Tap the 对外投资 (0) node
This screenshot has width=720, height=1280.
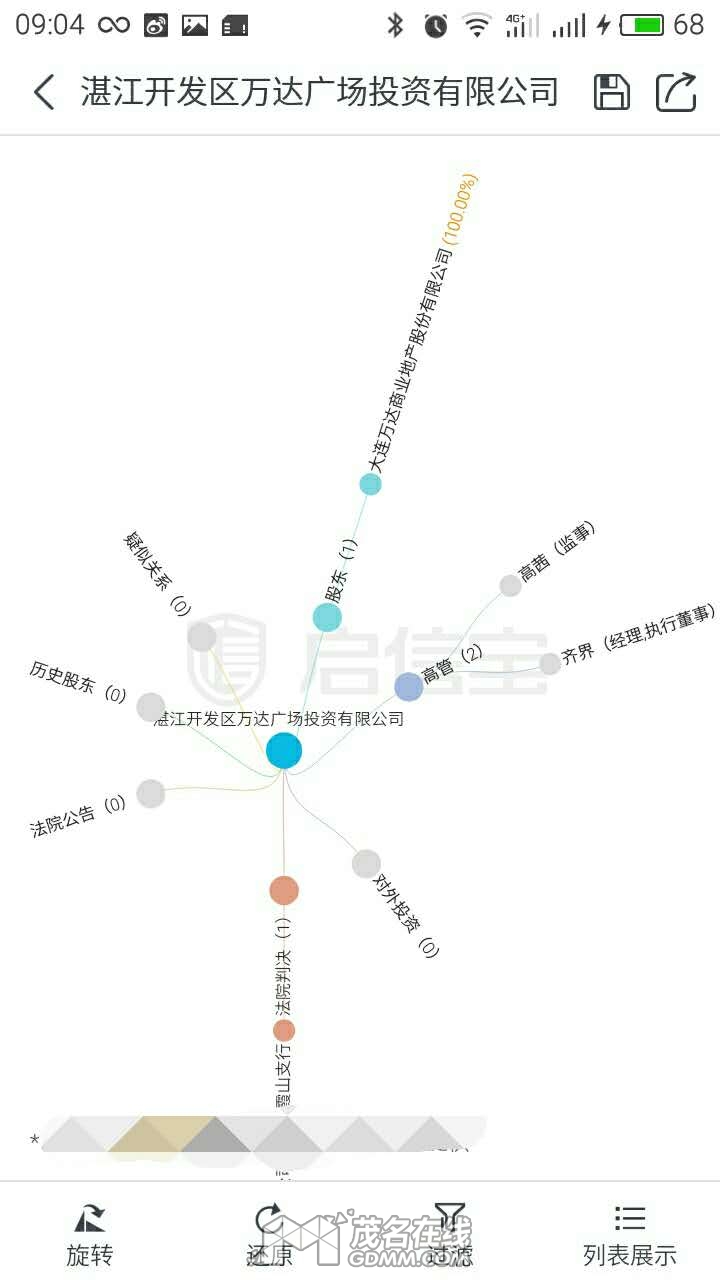366,863
